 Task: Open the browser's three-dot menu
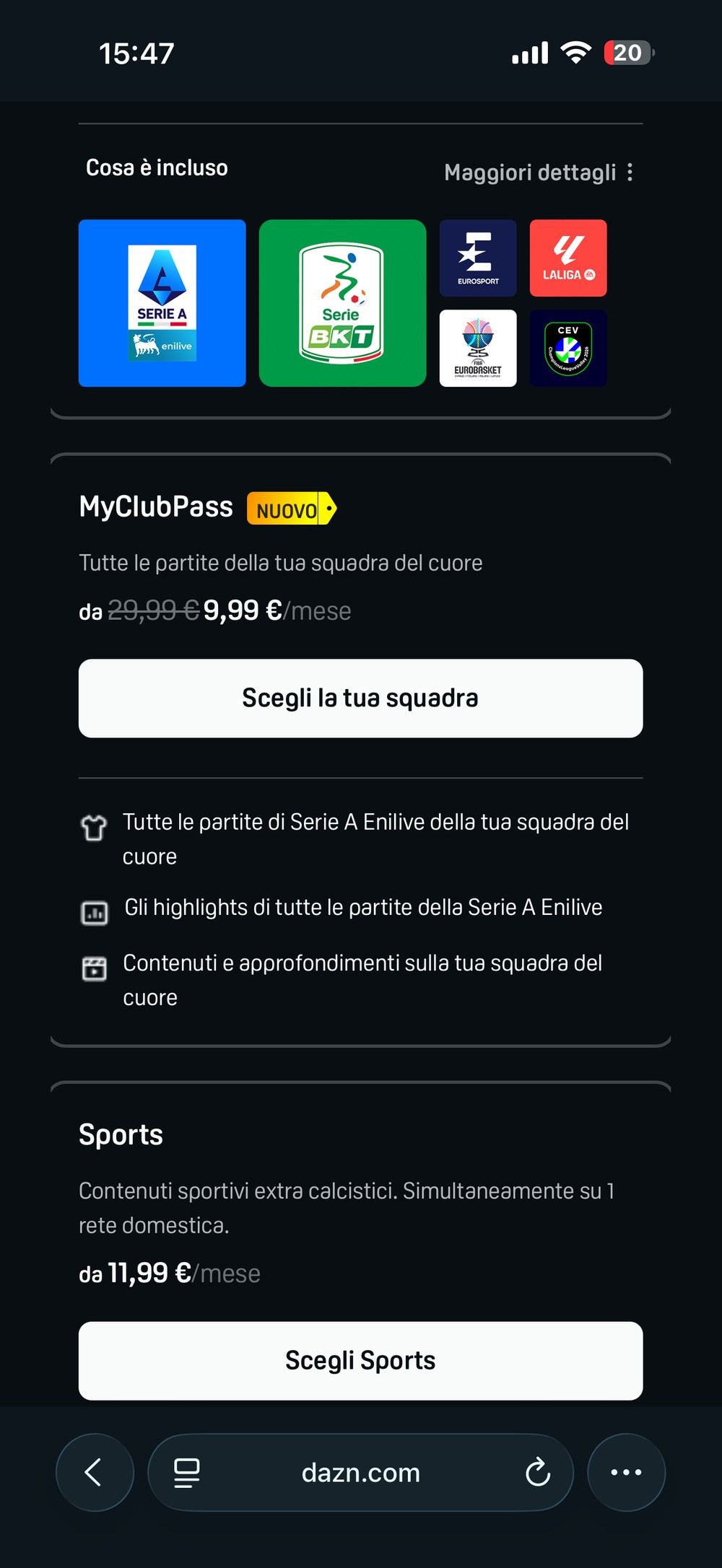pos(626,1472)
